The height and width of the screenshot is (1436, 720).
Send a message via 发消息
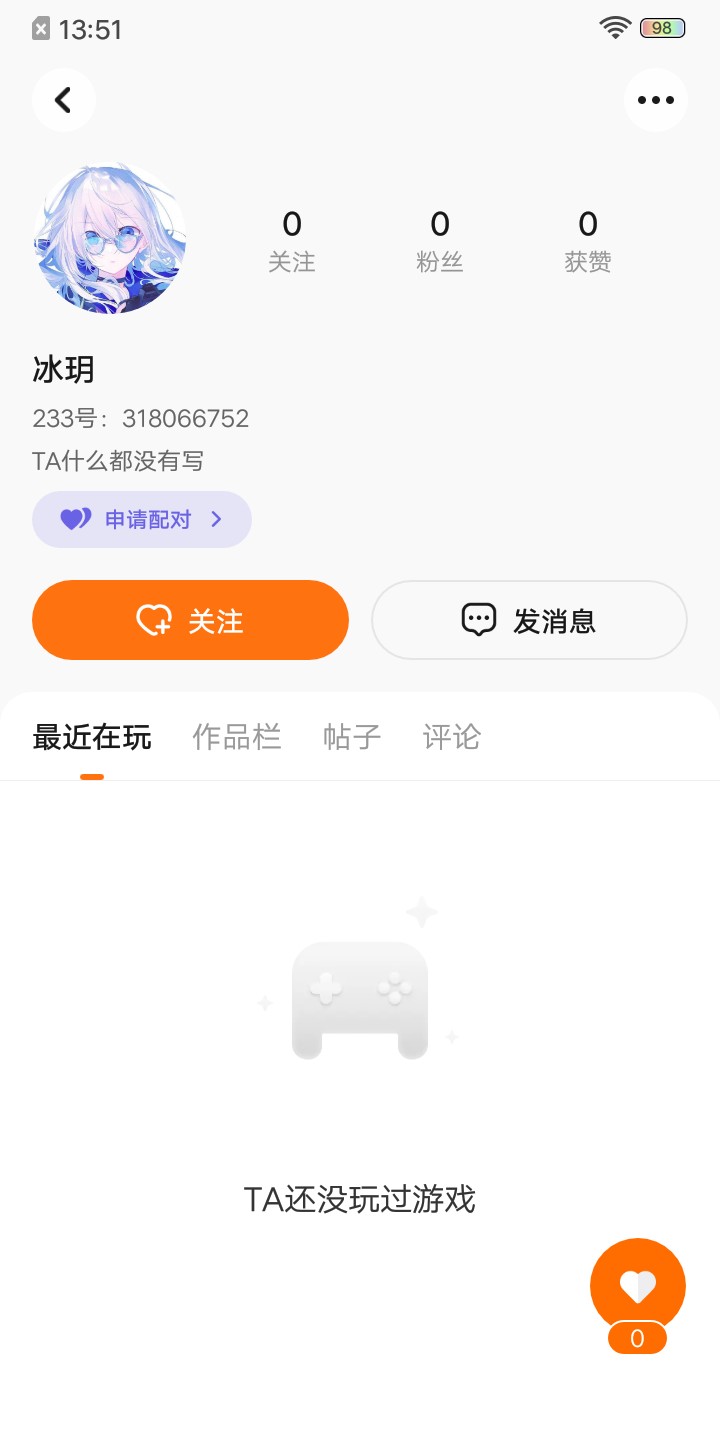(529, 620)
